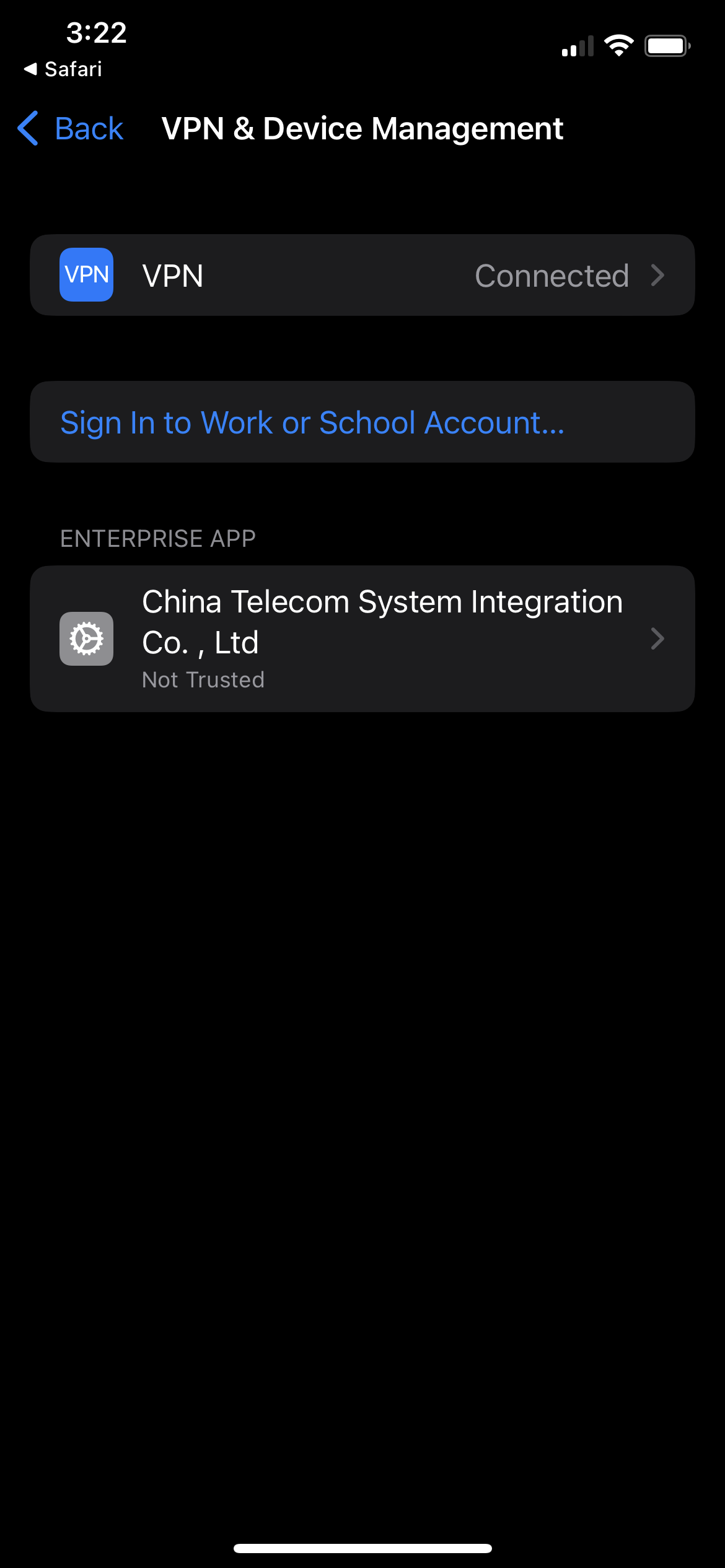Open enterprise app profile with right-facing chevron
Image resolution: width=725 pixels, height=1568 pixels.
(x=658, y=638)
